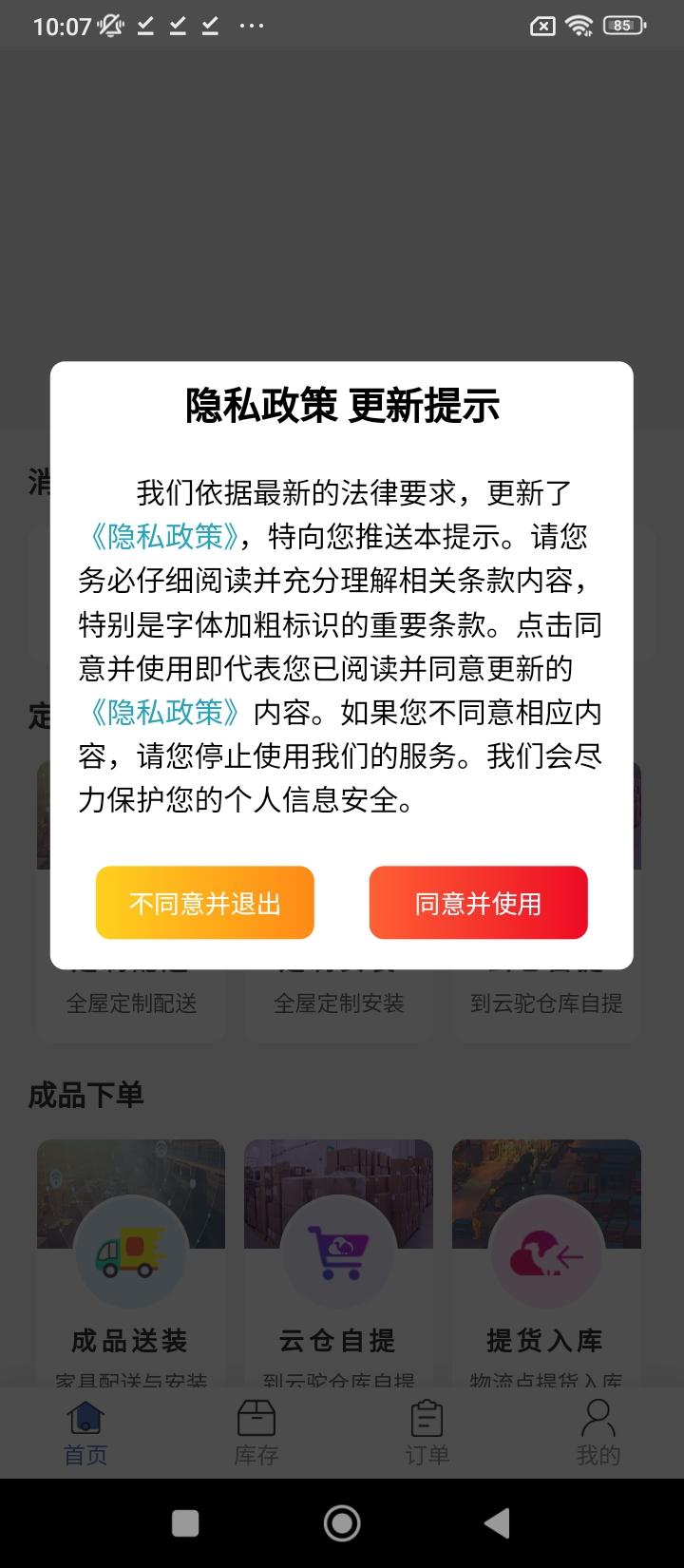Tap the Android home circle button
Screen dimensions: 684x1568
tap(341, 1521)
